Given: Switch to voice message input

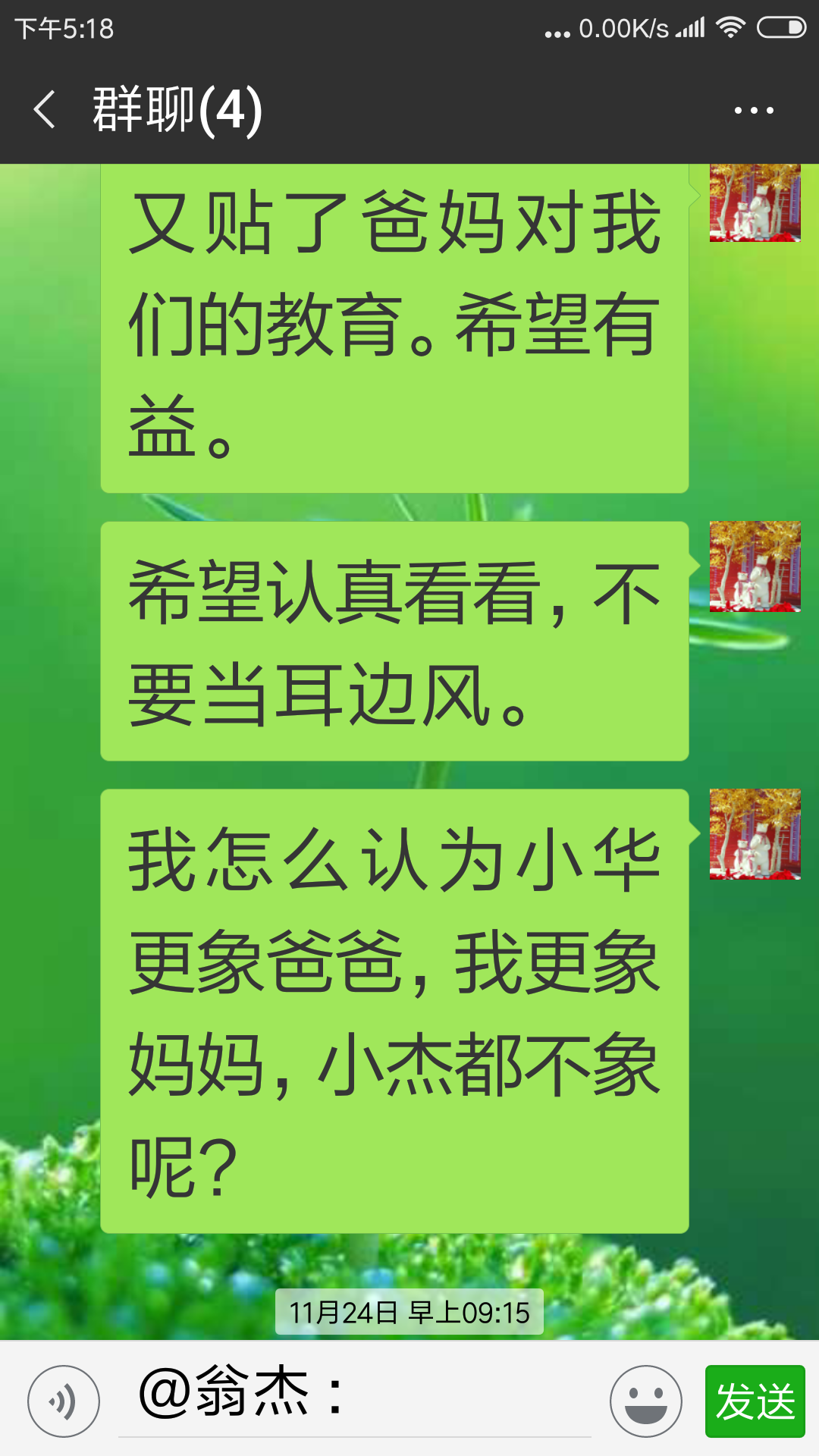Looking at the screenshot, I should [64, 1401].
